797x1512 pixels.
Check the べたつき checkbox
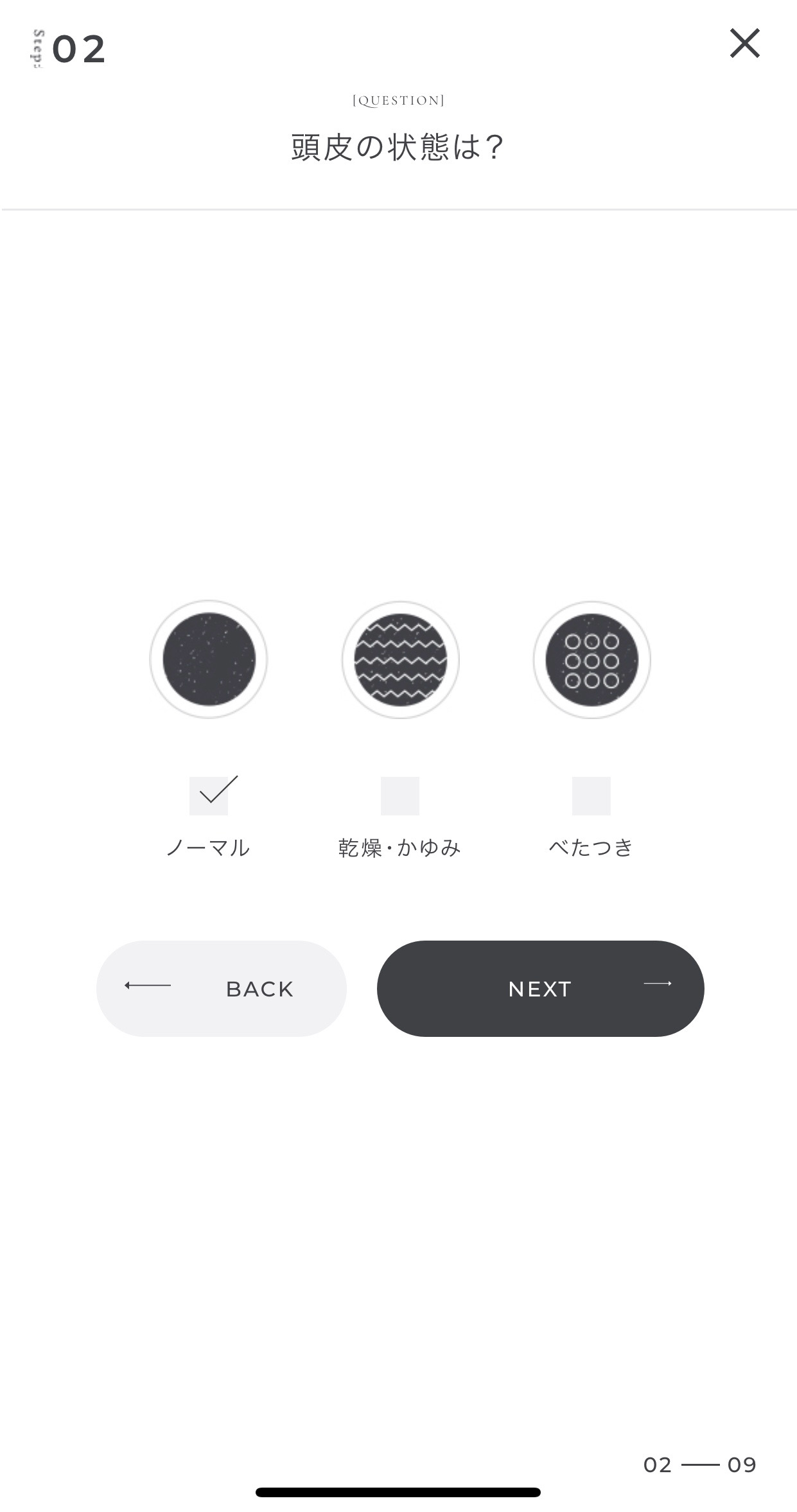591,795
